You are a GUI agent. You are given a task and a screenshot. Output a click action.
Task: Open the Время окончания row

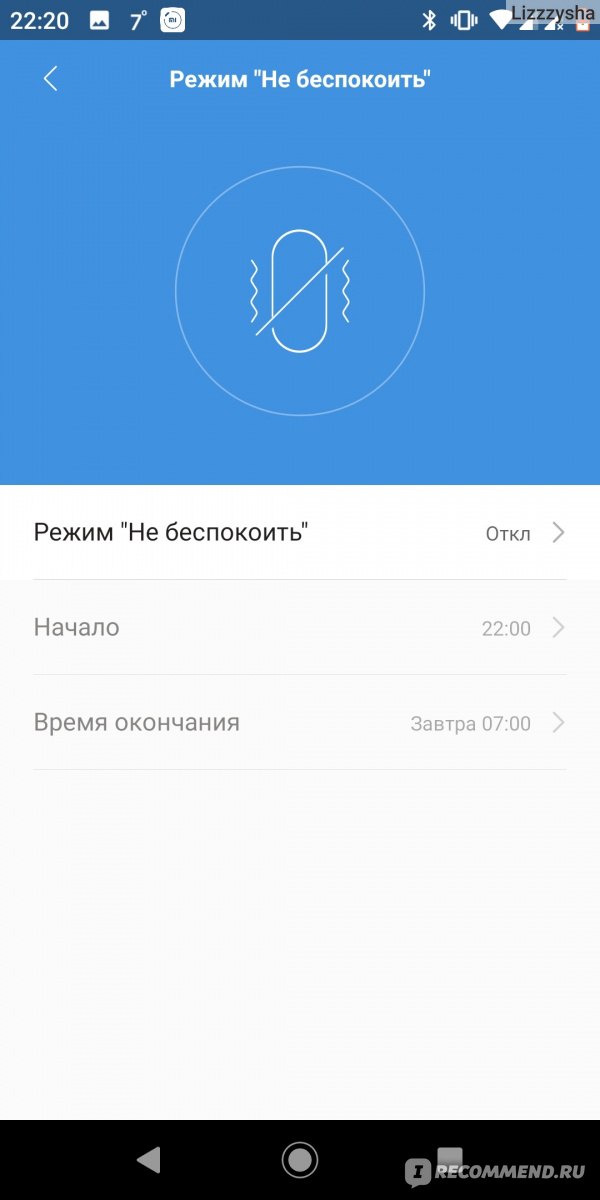(300, 722)
